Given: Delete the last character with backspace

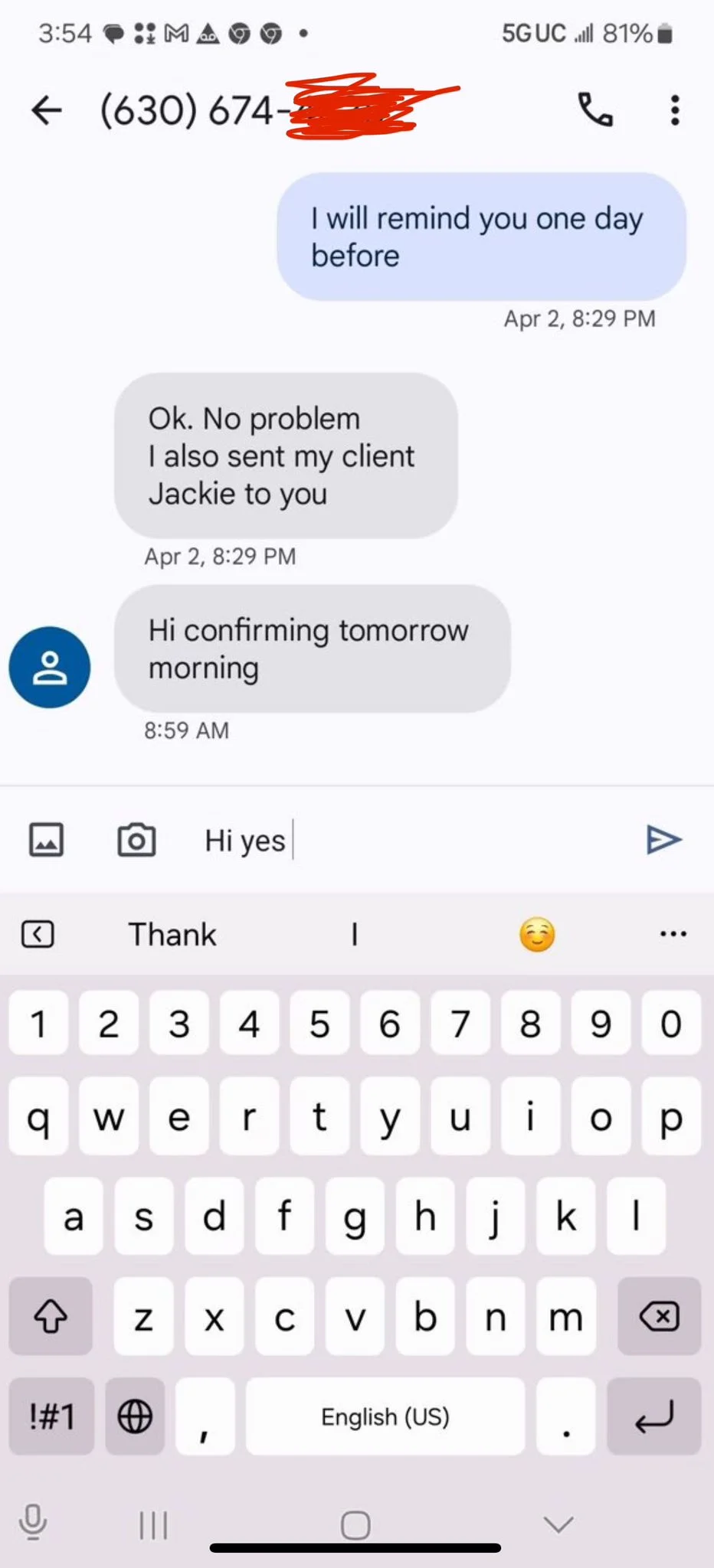Looking at the screenshot, I should click(659, 1316).
